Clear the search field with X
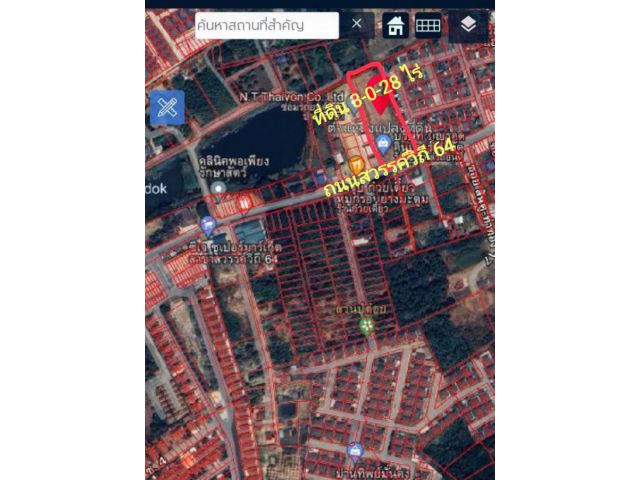 click(x=358, y=25)
